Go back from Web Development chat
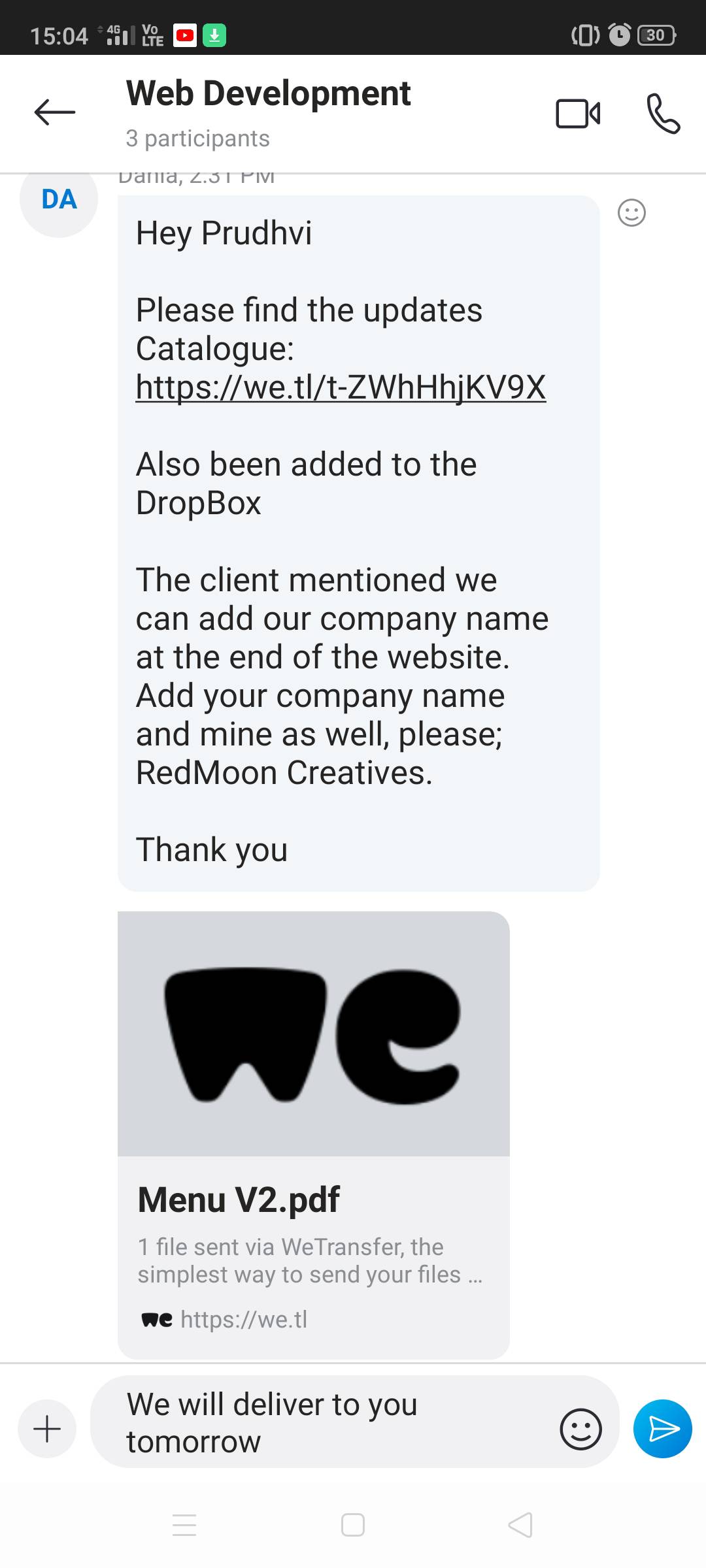 tap(55, 112)
